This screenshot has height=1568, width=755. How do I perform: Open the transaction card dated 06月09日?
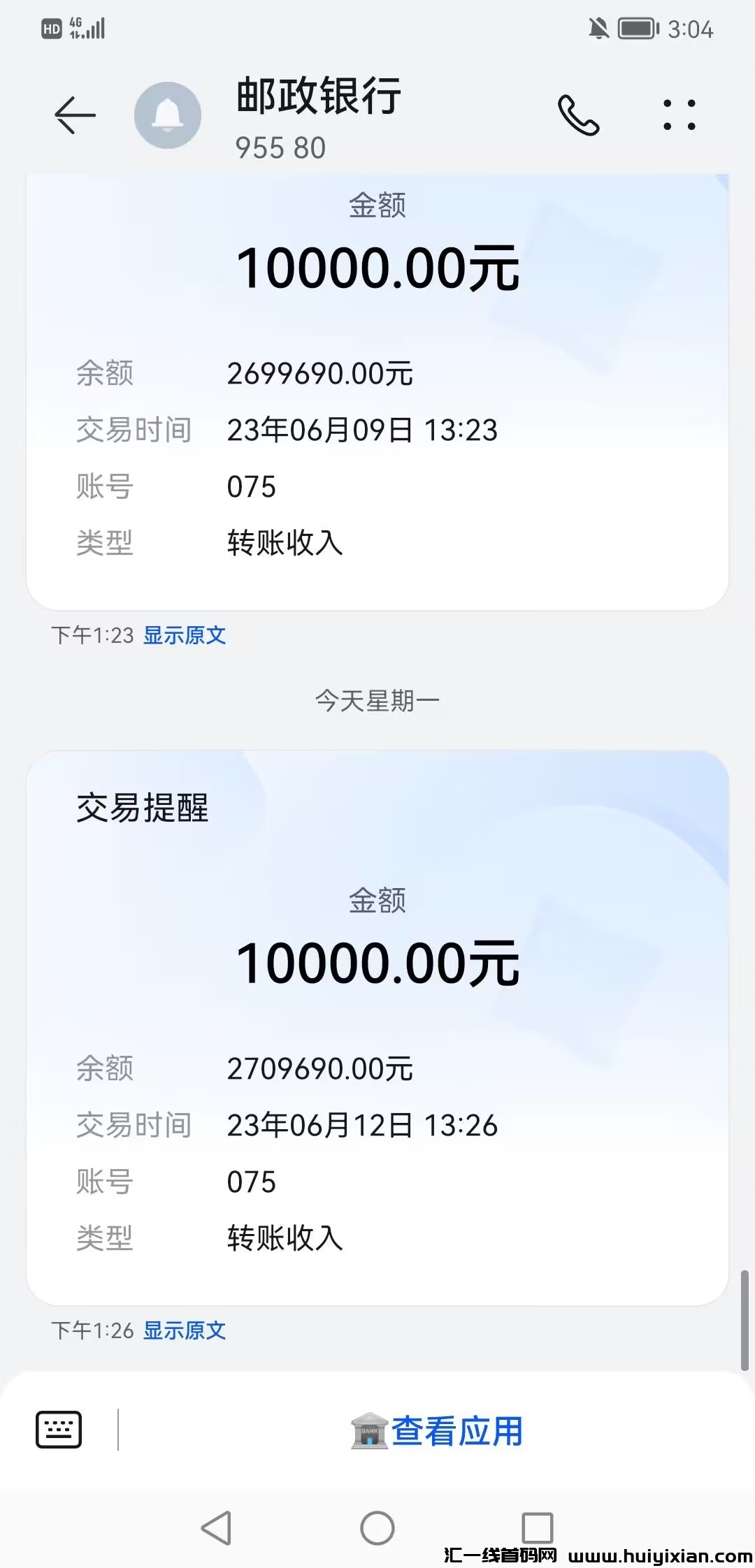[x=377, y=391]
